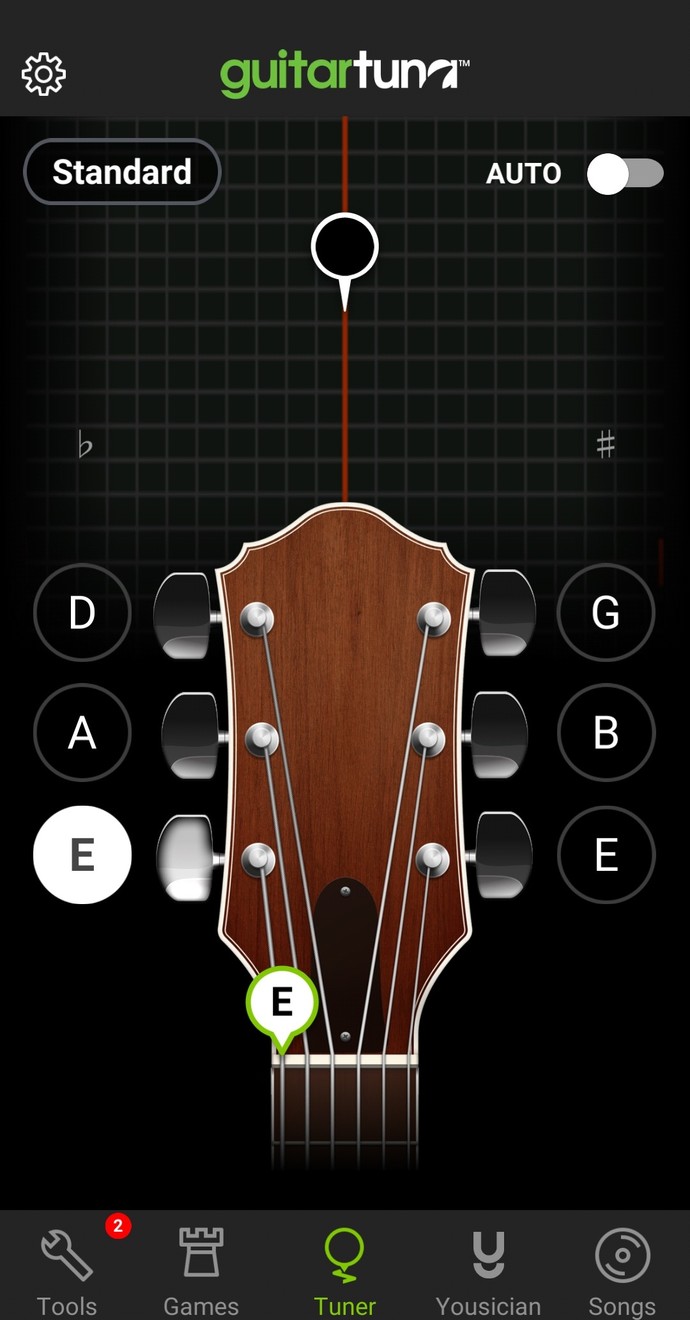Switch to the Songs tab
This screenshot has height=1320, width=690.
[622, 1267]
